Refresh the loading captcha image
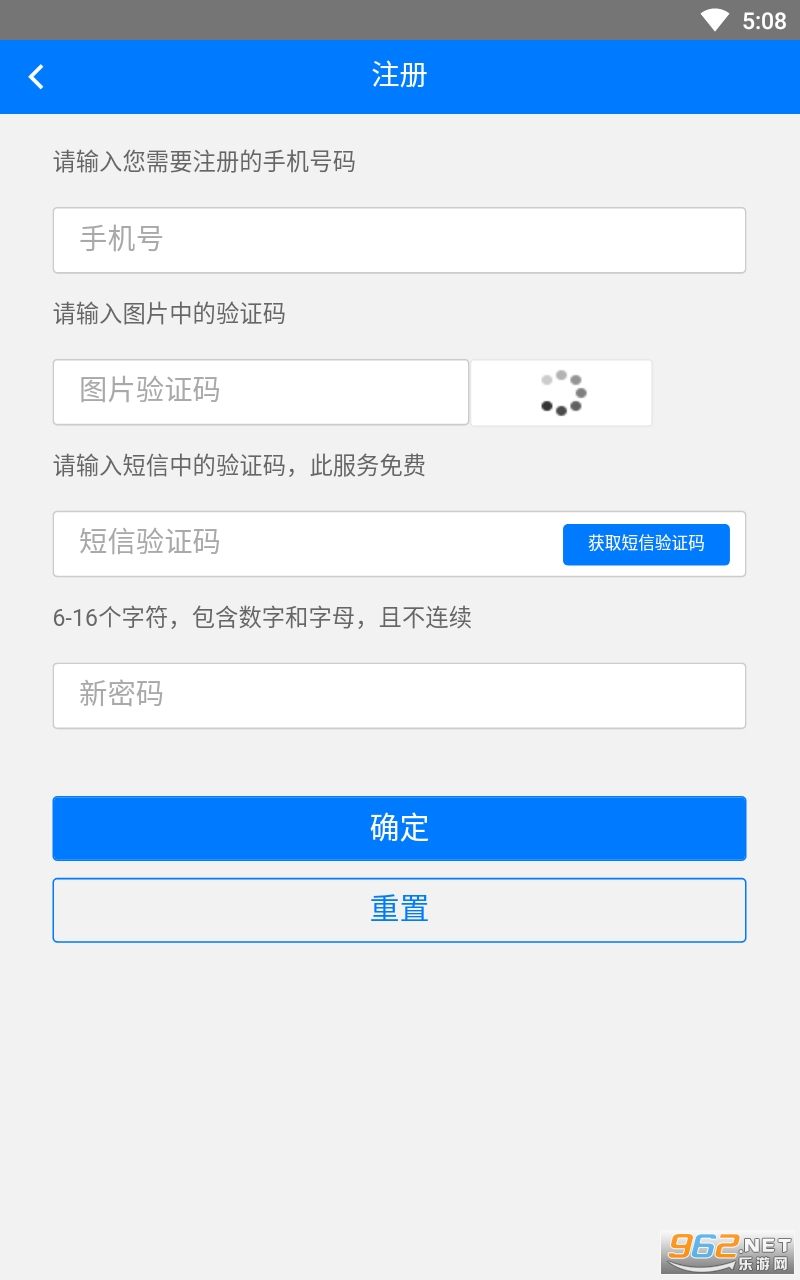Screen dimensions: 800x1280 click(561, 393)
